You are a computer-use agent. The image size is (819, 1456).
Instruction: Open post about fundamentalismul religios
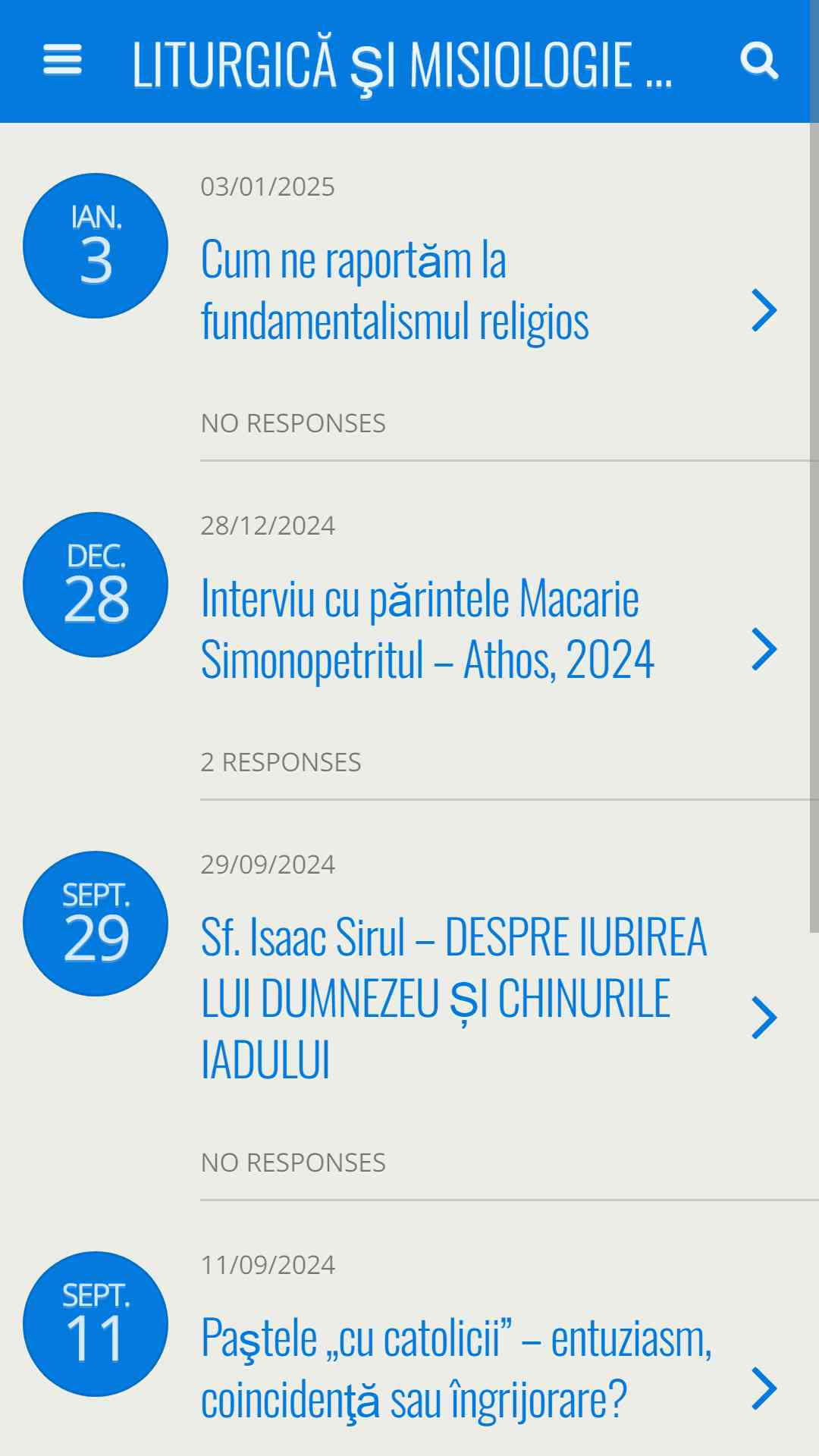click(x=394, y=290)
